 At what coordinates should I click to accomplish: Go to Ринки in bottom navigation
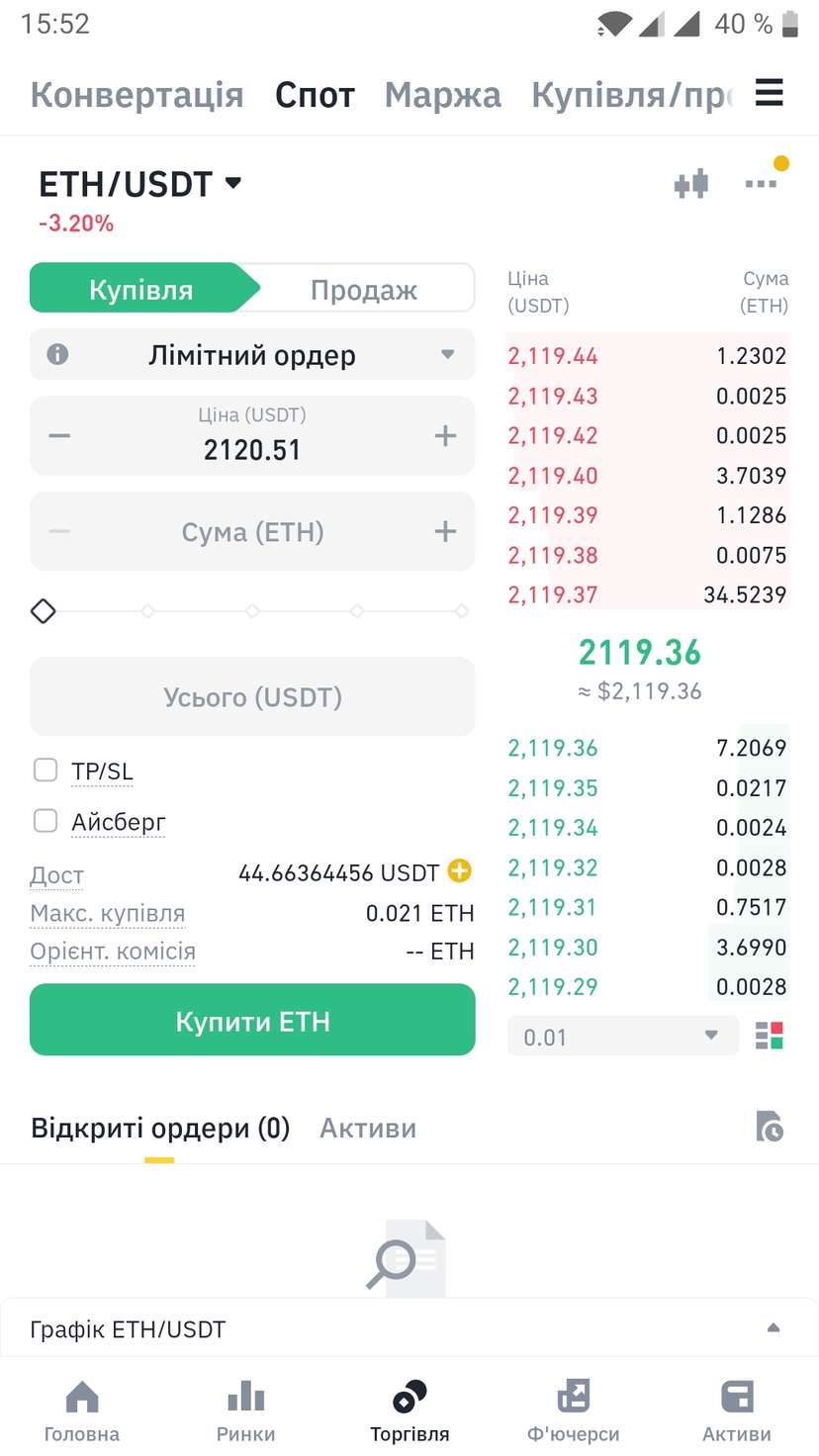(245, 1411)
